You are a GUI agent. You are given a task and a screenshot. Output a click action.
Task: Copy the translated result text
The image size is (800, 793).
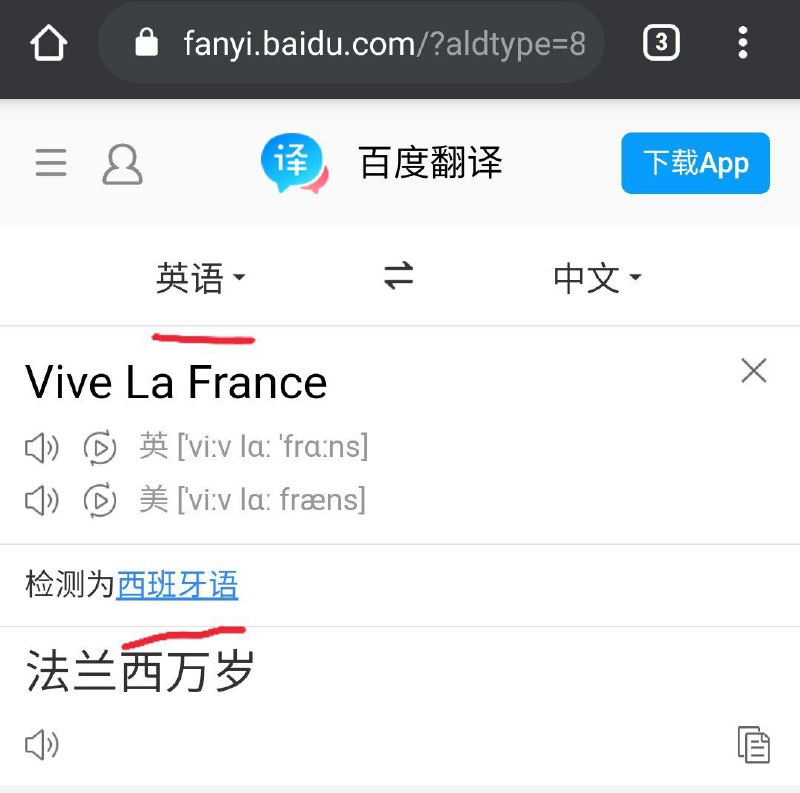pyautogui.click(x=753, y=744)
